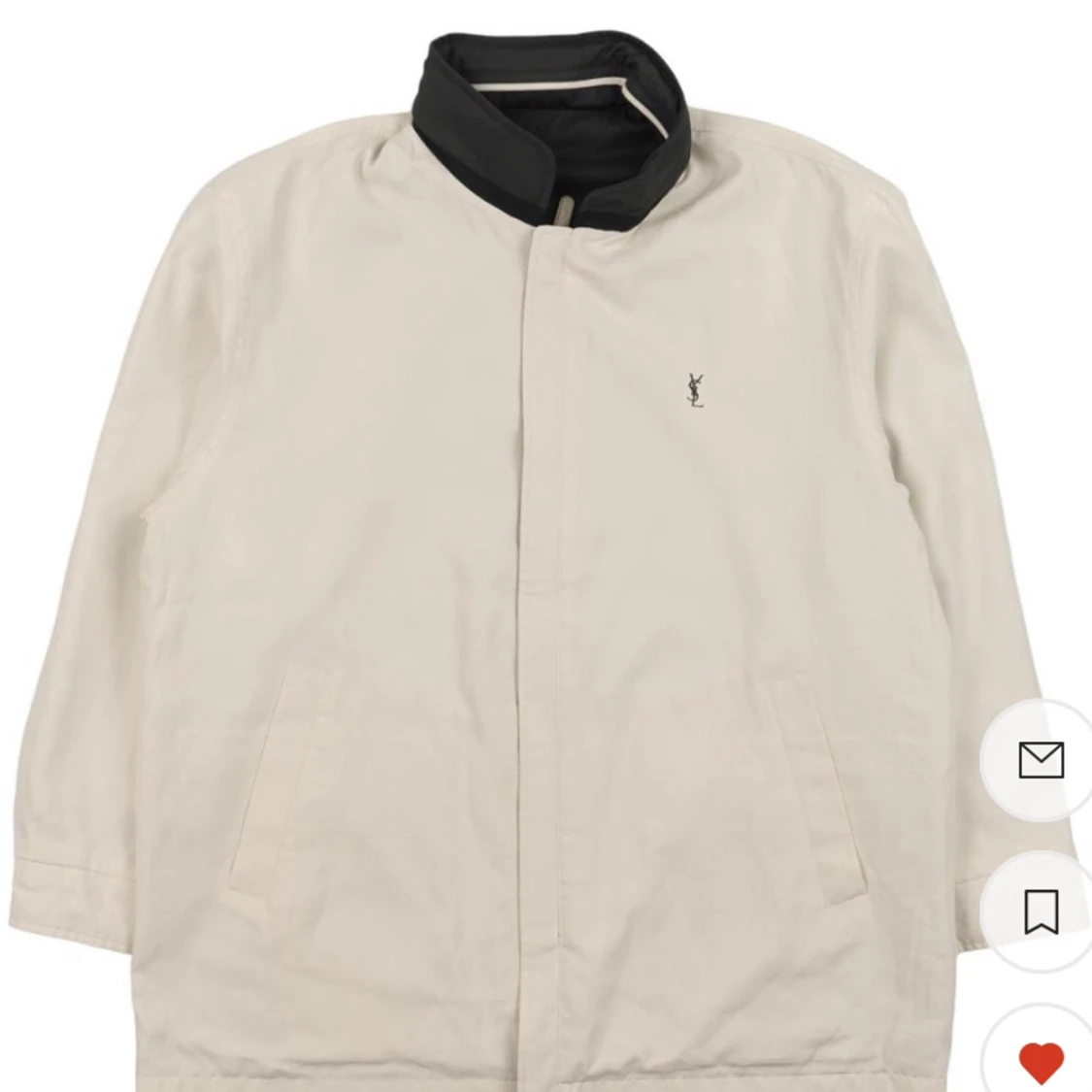Screen dimensions: 1092x1092
Task: Tap the red heart to favorite
Action: click(x=1041, y=1061)
